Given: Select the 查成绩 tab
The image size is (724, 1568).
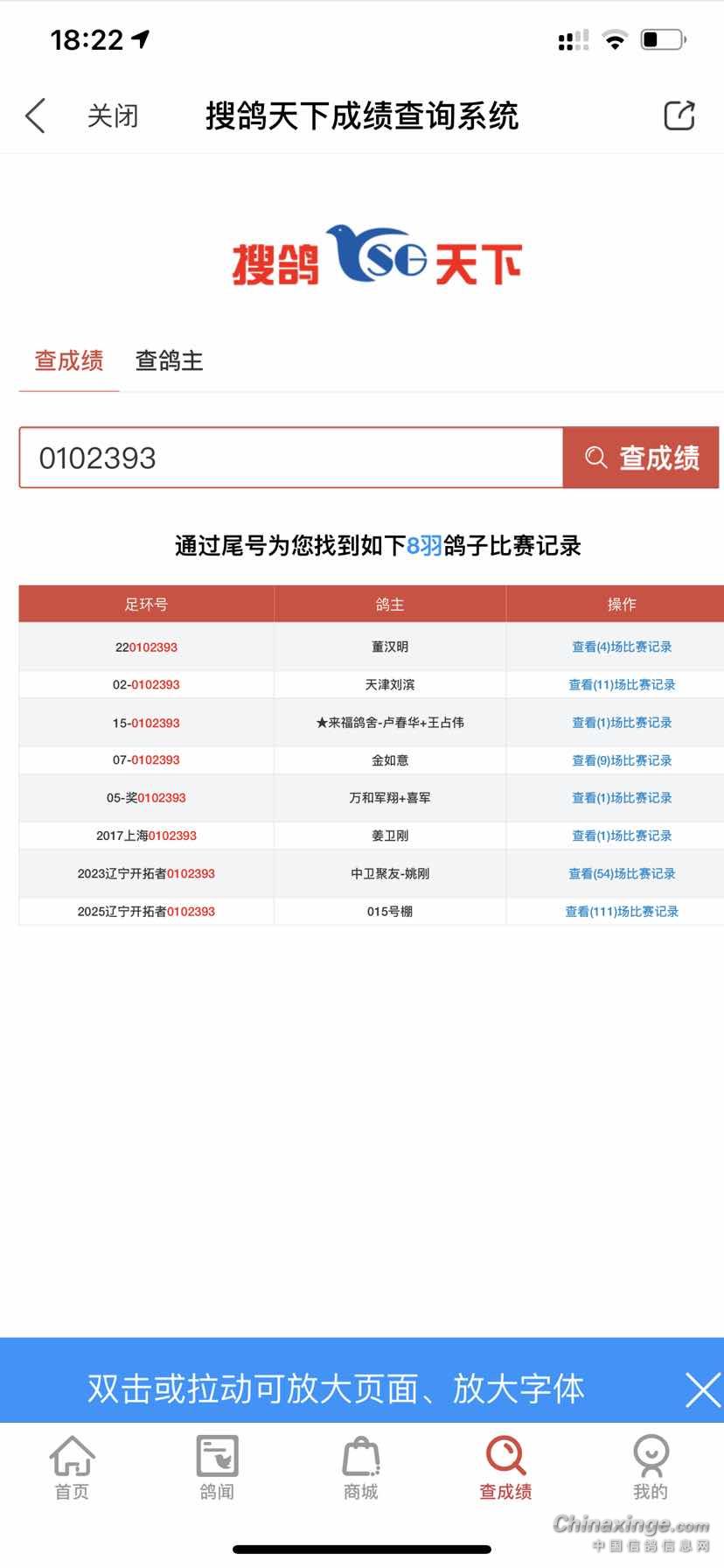Looking at the screenshot, I should point(69,360).
